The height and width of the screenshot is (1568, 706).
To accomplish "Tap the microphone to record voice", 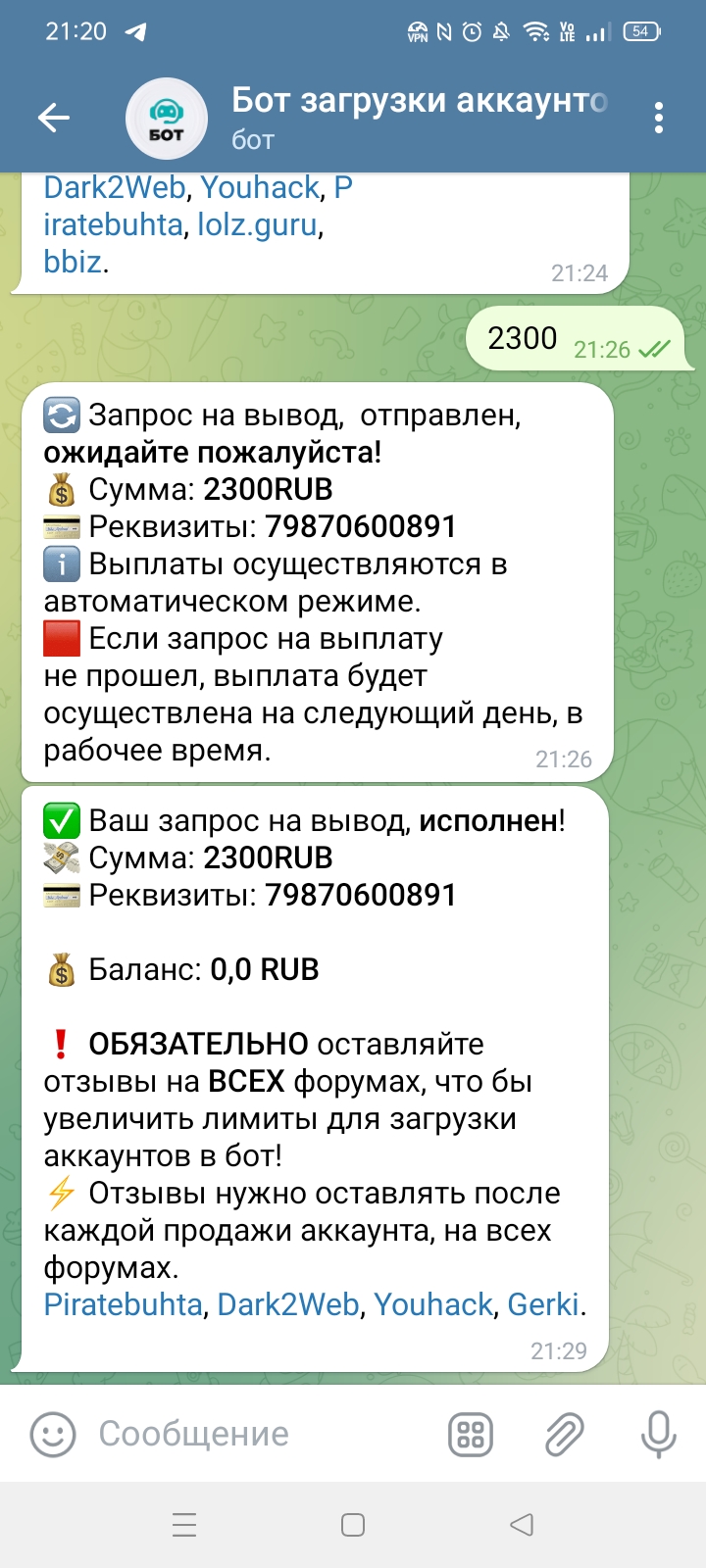I will (658, 1435).
